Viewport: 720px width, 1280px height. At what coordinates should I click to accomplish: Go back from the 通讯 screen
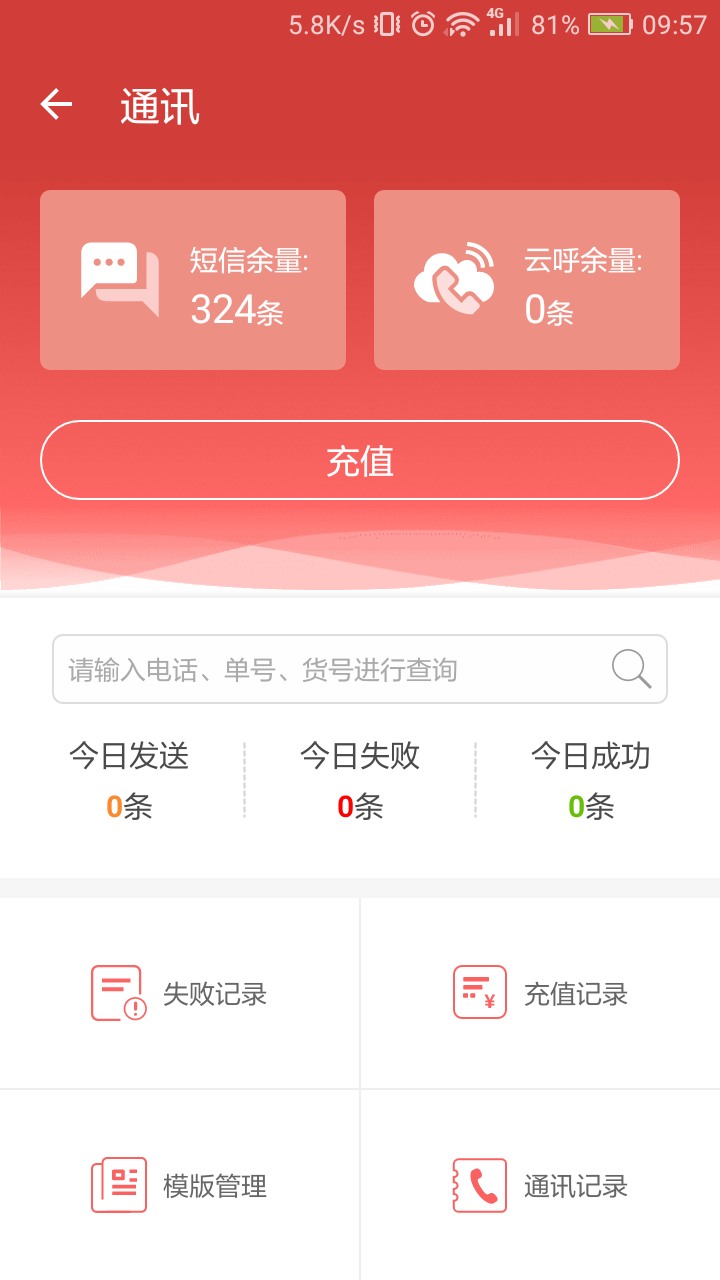pyautogui.click(x=56, y=104)
